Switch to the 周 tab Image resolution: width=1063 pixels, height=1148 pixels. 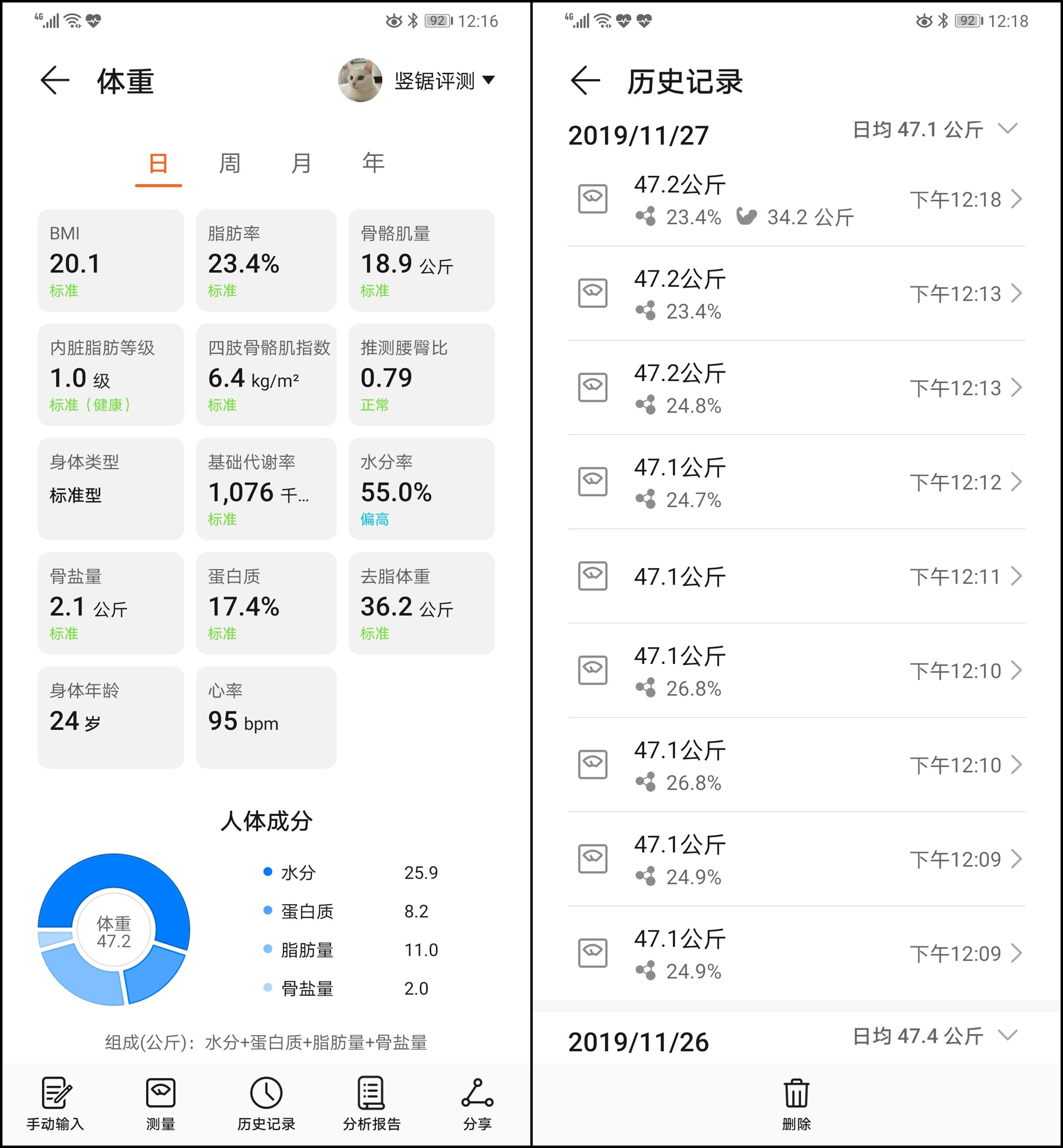[229, 163]
